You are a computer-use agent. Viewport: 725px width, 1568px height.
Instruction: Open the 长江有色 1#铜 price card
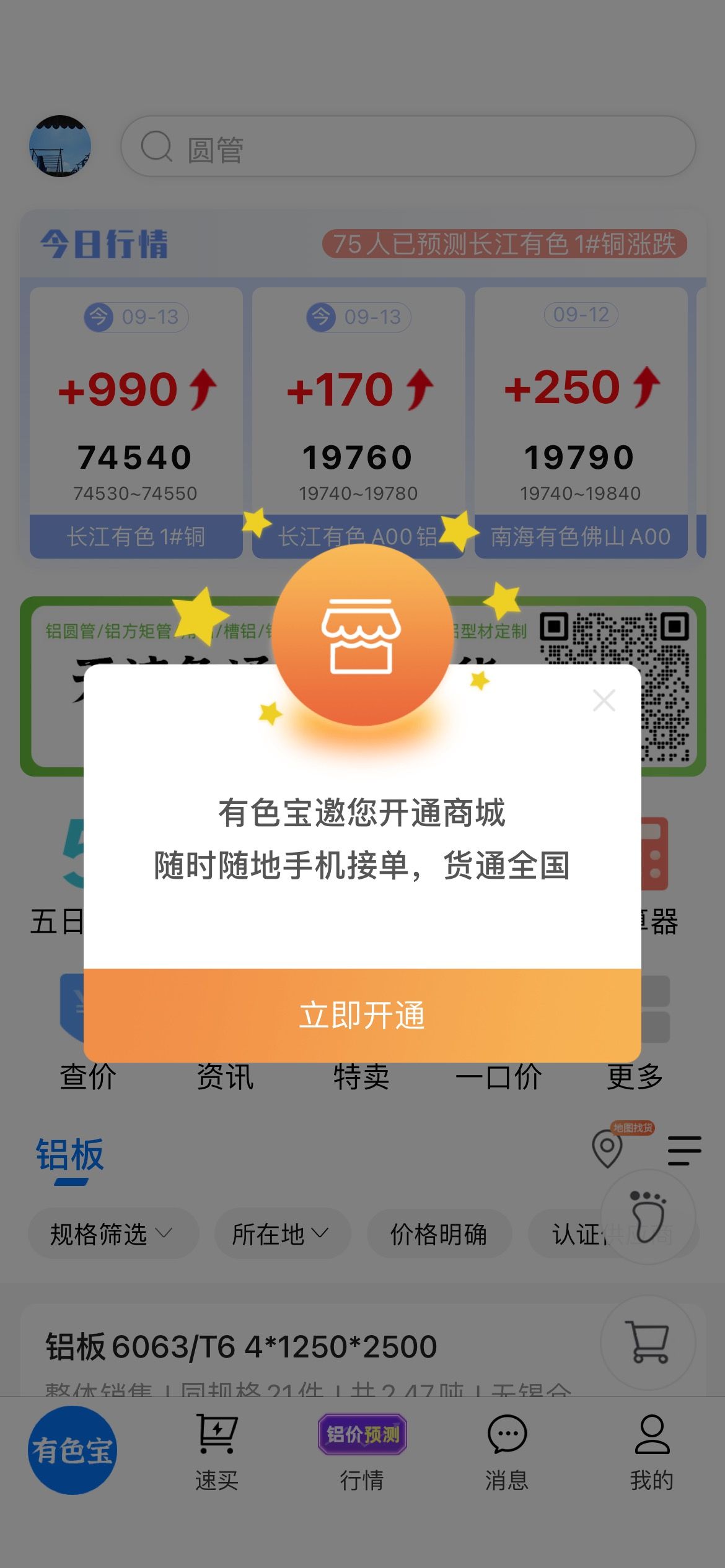coord(136,422)
